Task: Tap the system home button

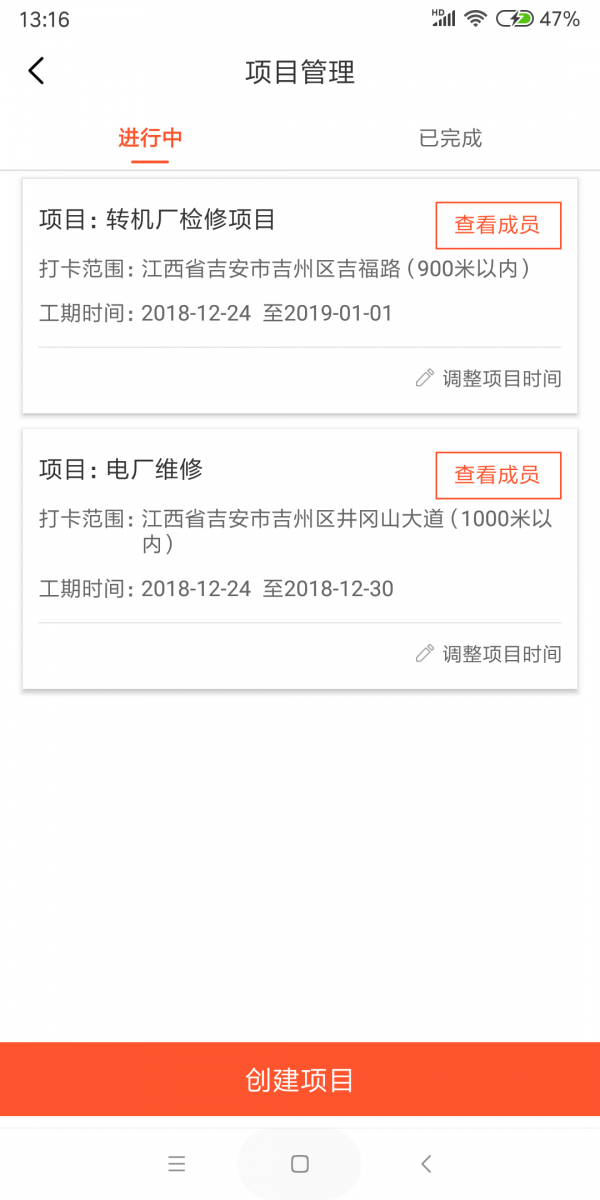Action: [x=299, y=1163]
